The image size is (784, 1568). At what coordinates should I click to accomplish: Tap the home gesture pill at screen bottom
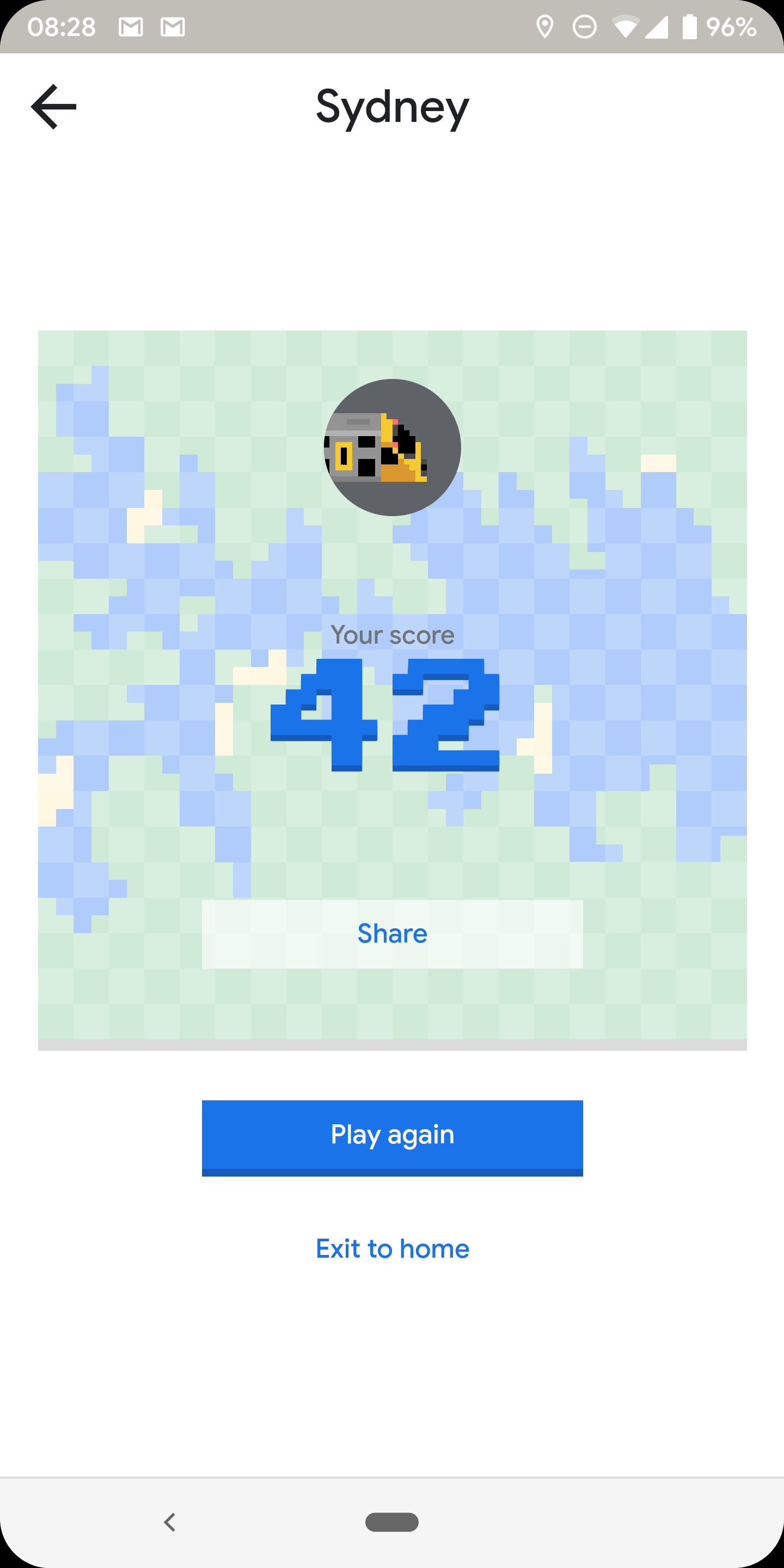(x=392, y=1523)
